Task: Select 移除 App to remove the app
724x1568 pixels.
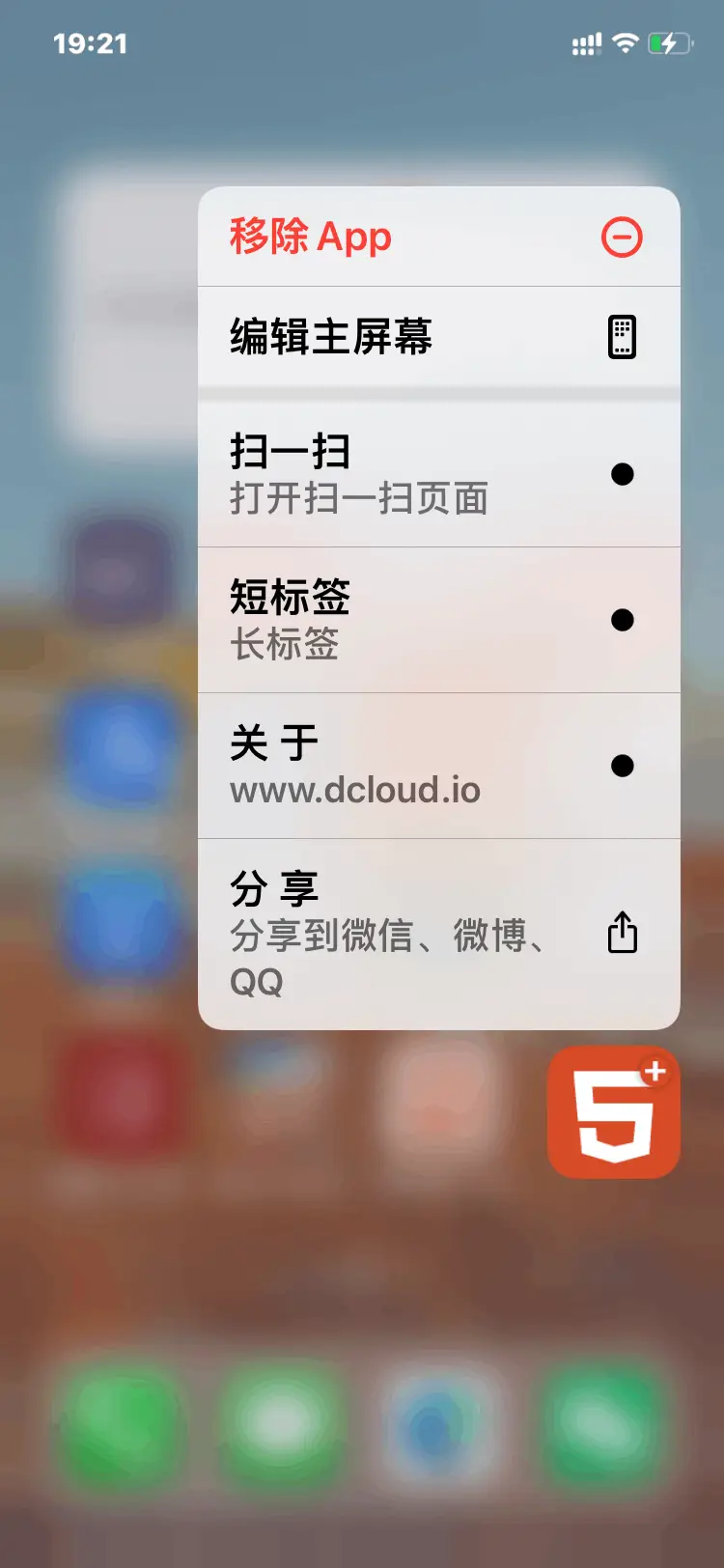Action: 438,238
